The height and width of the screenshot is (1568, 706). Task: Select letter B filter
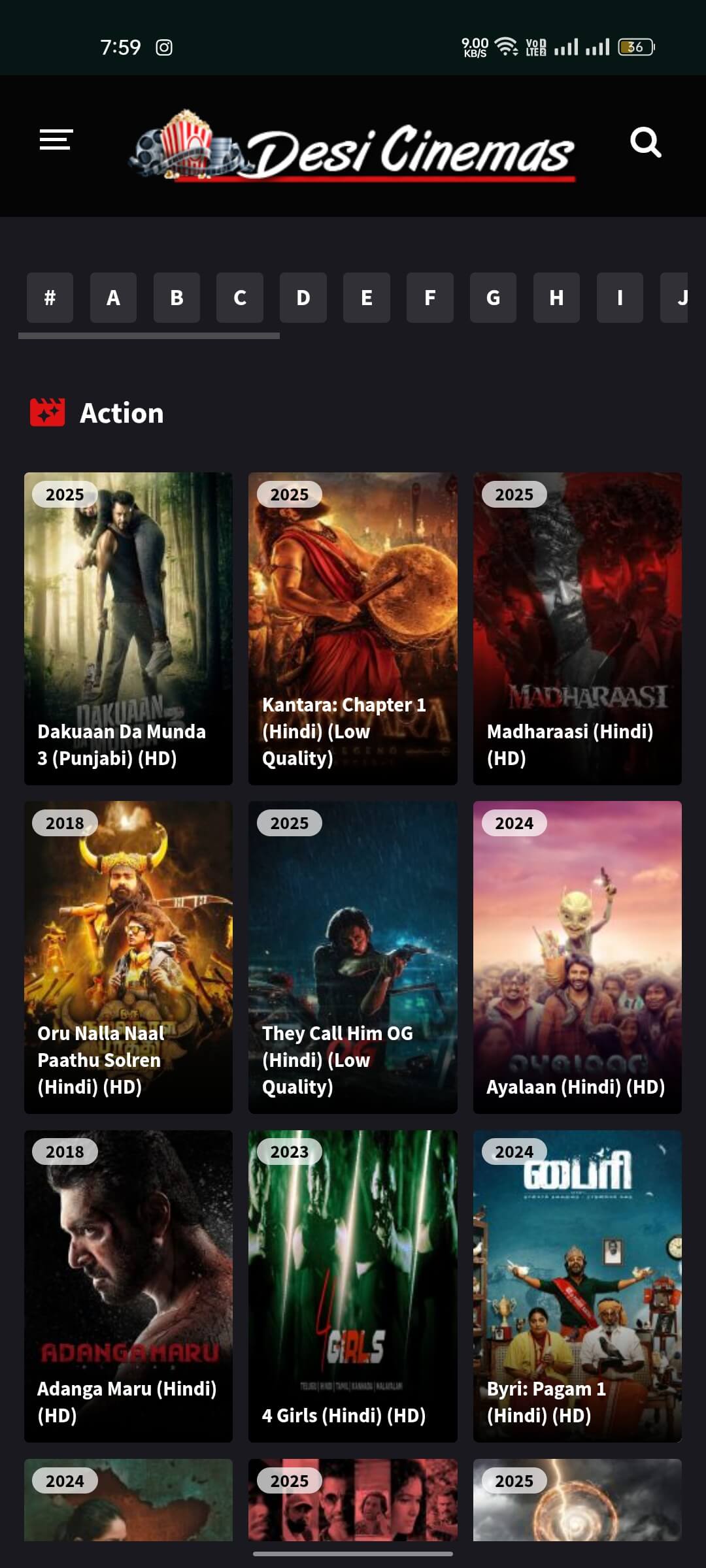tap(176, 298)
